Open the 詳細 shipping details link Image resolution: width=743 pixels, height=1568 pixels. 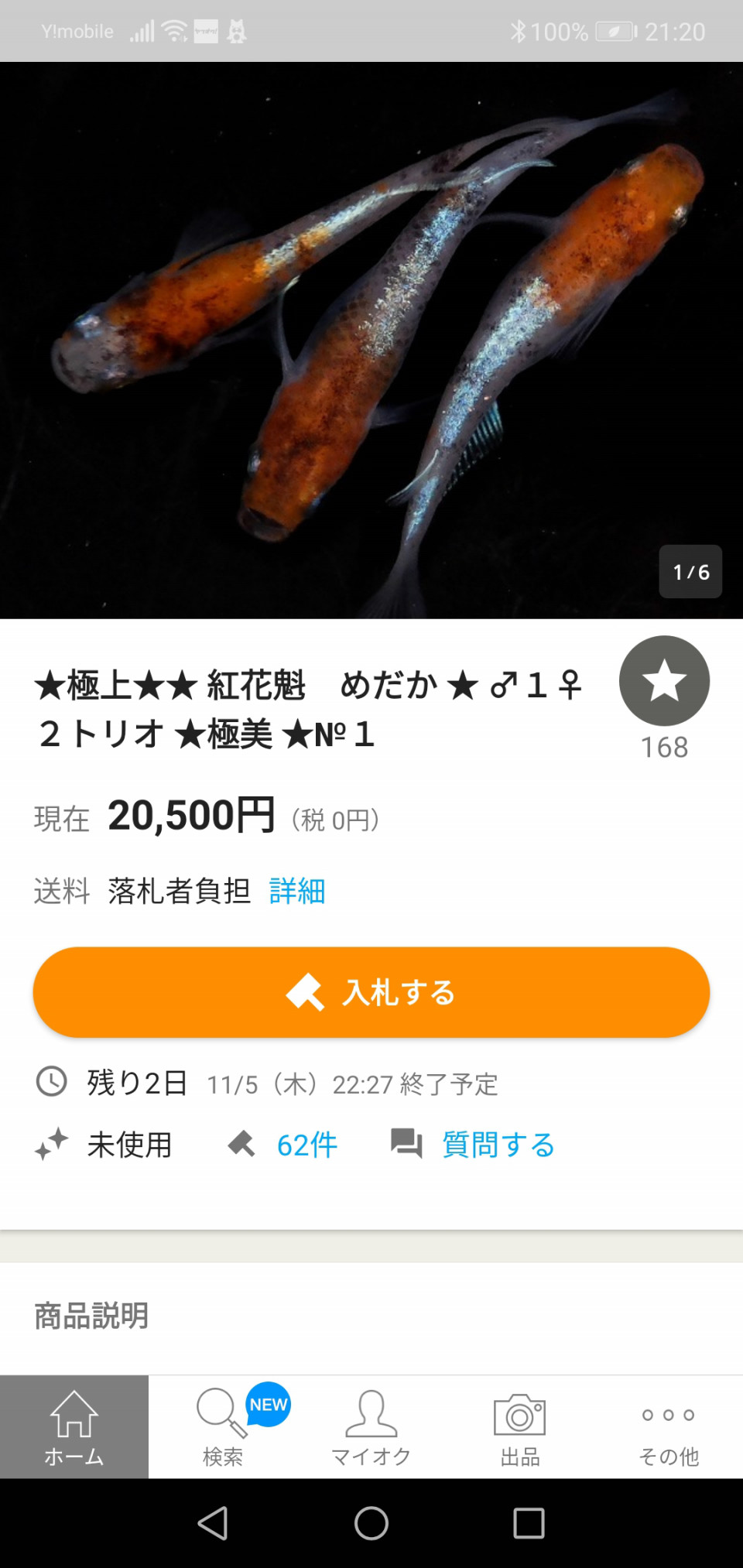coord(297,892)
